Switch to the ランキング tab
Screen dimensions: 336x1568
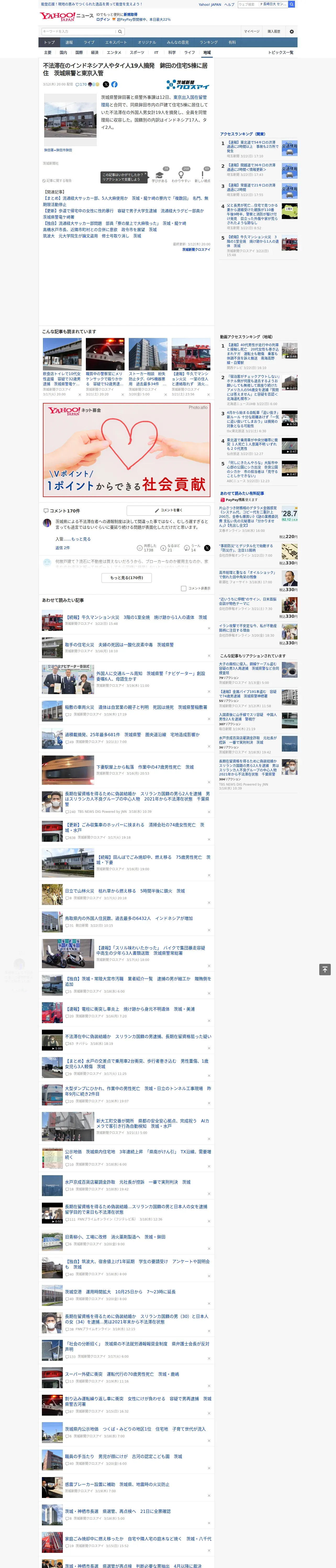click(x=209, y=43)
